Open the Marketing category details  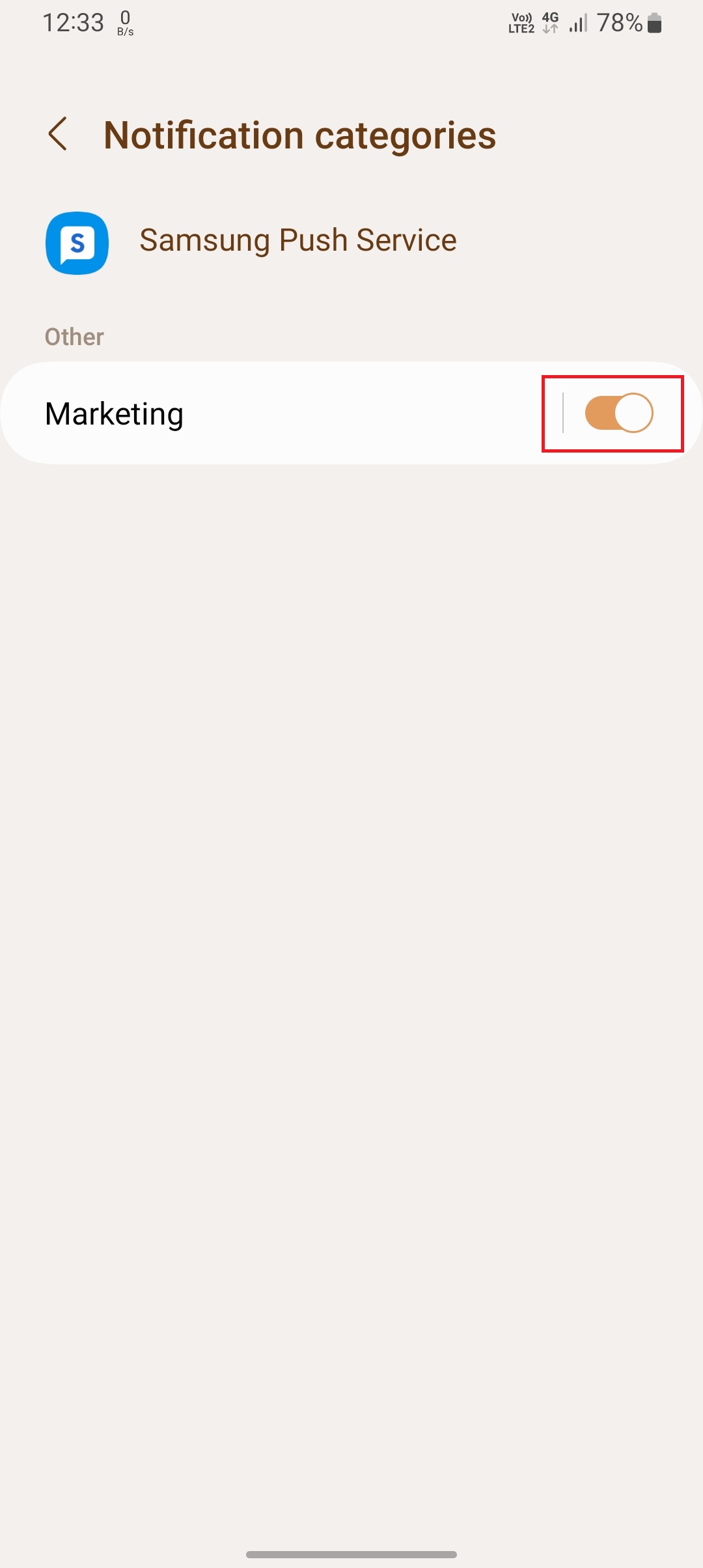[x=260, y=413]
